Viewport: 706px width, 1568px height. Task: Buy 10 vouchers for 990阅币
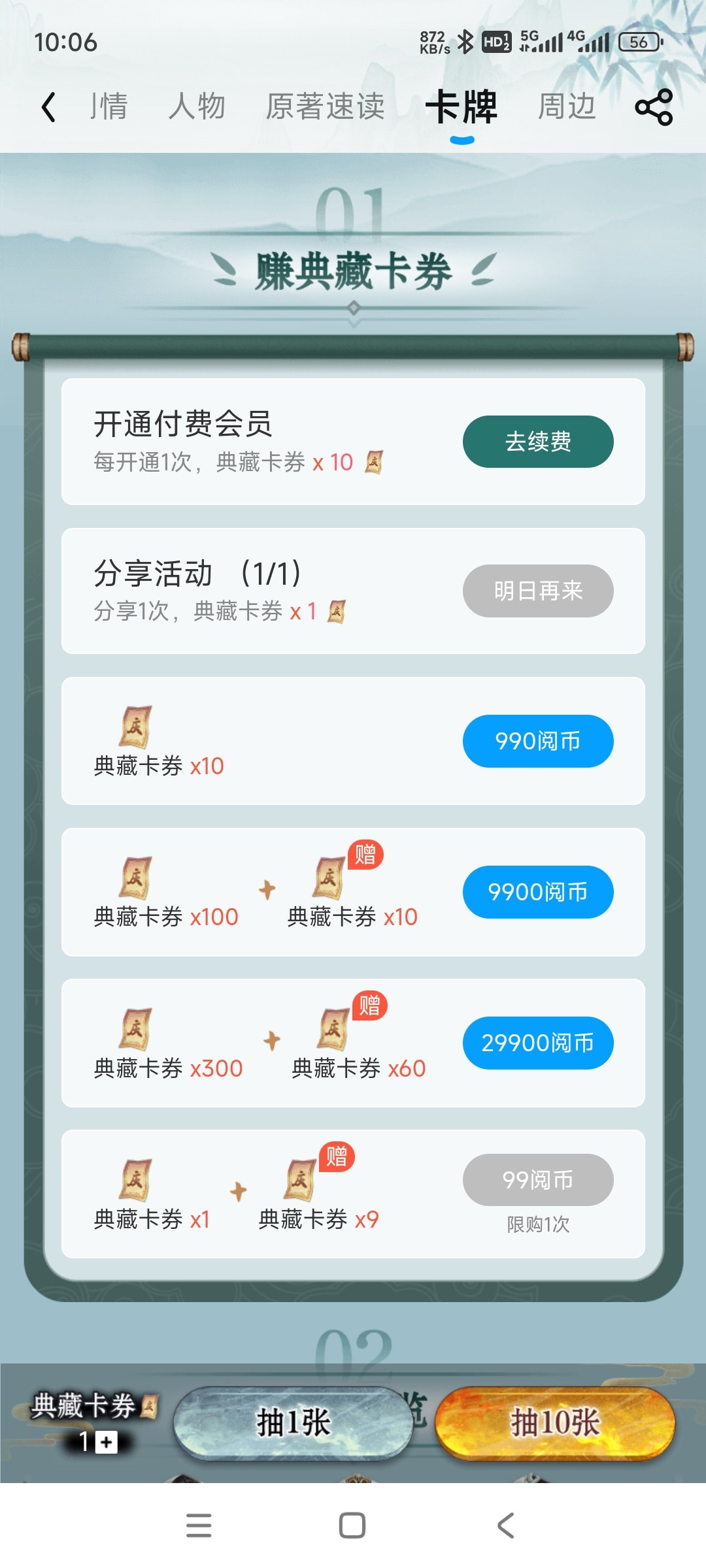[x=538, y=741]
